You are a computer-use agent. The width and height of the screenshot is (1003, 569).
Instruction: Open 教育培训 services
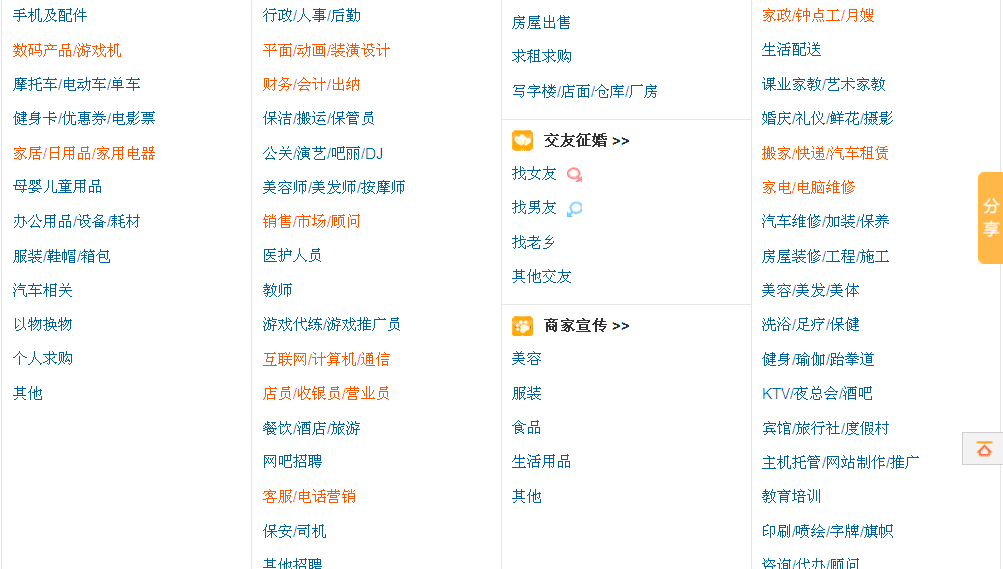[791, 496]
